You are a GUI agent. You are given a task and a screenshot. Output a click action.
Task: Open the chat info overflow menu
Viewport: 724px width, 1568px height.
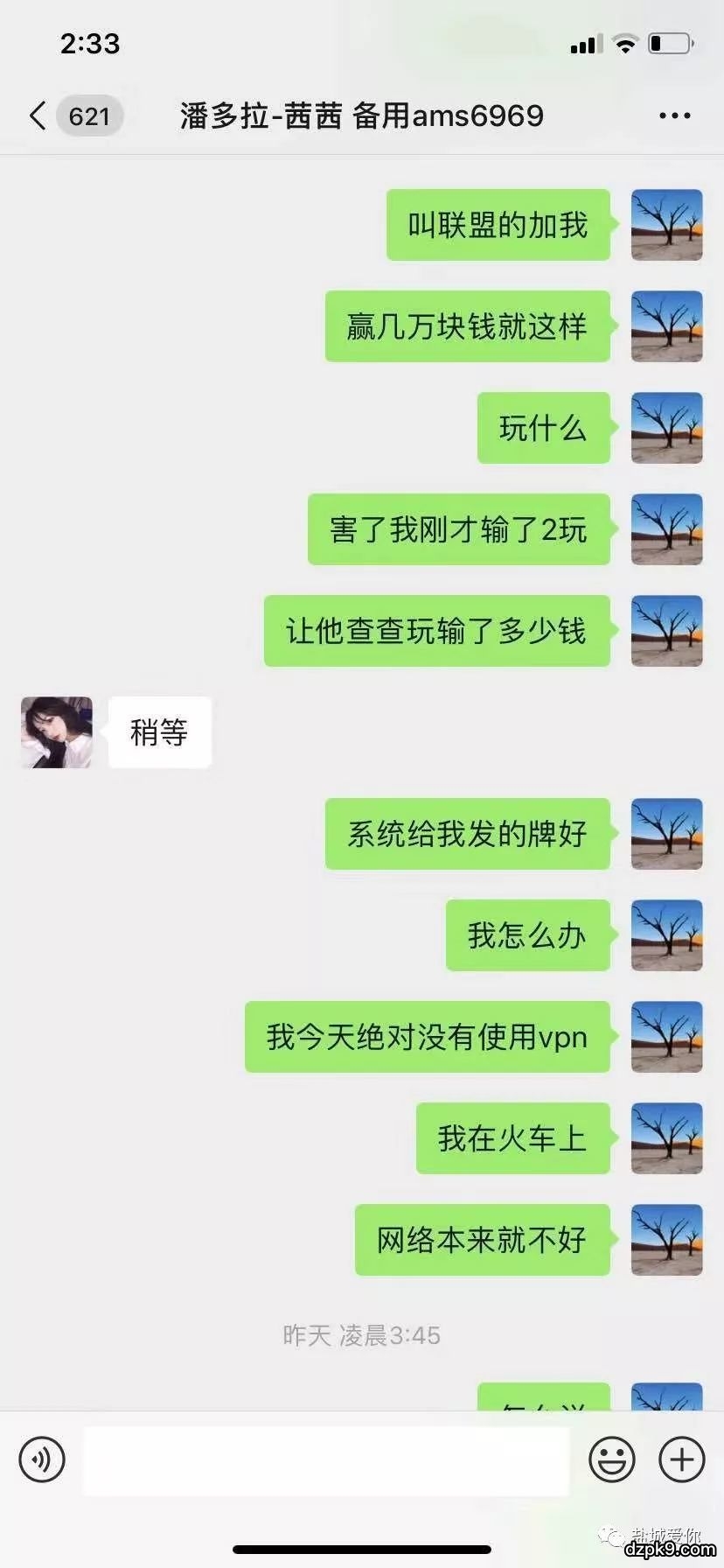point(674,115)
